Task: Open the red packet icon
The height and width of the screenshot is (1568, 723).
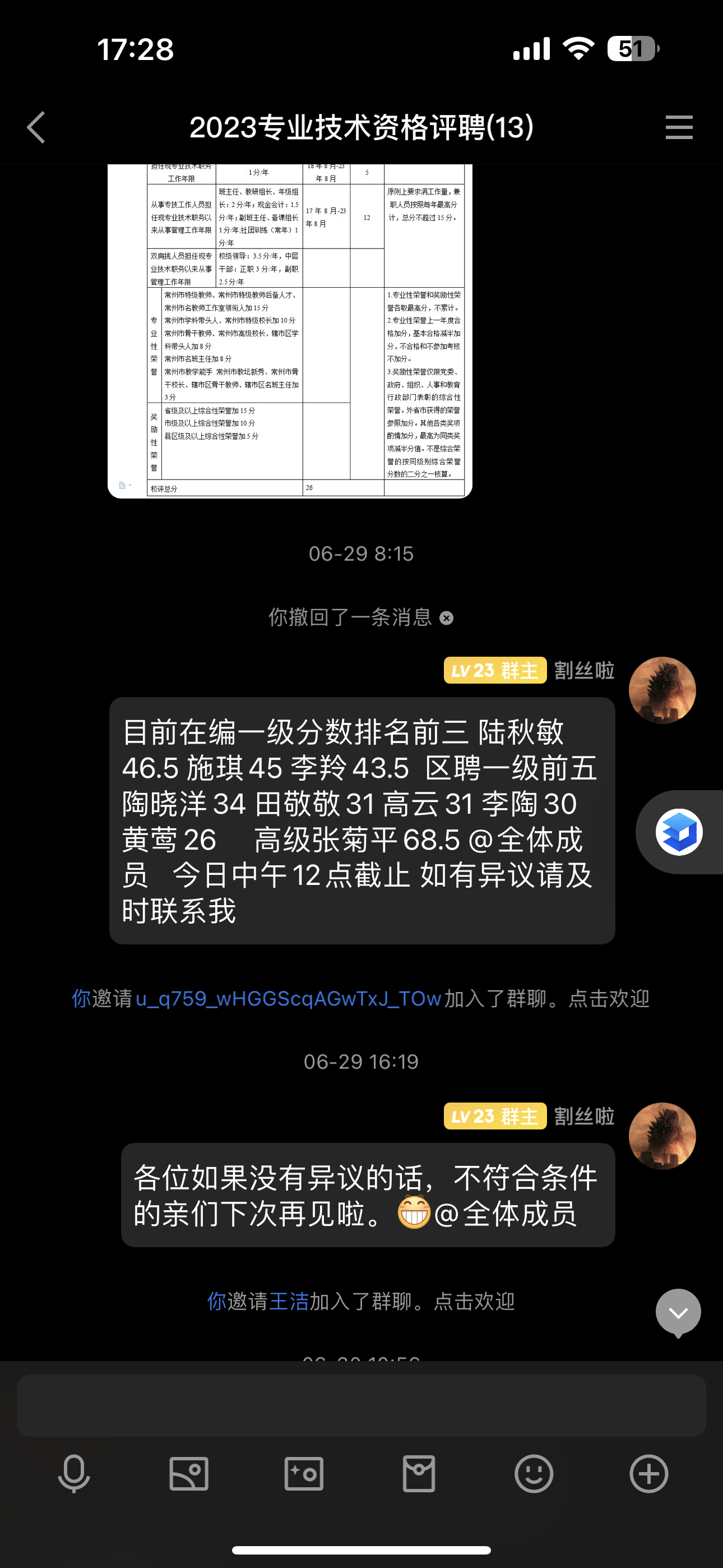Action: point(419,1474)
